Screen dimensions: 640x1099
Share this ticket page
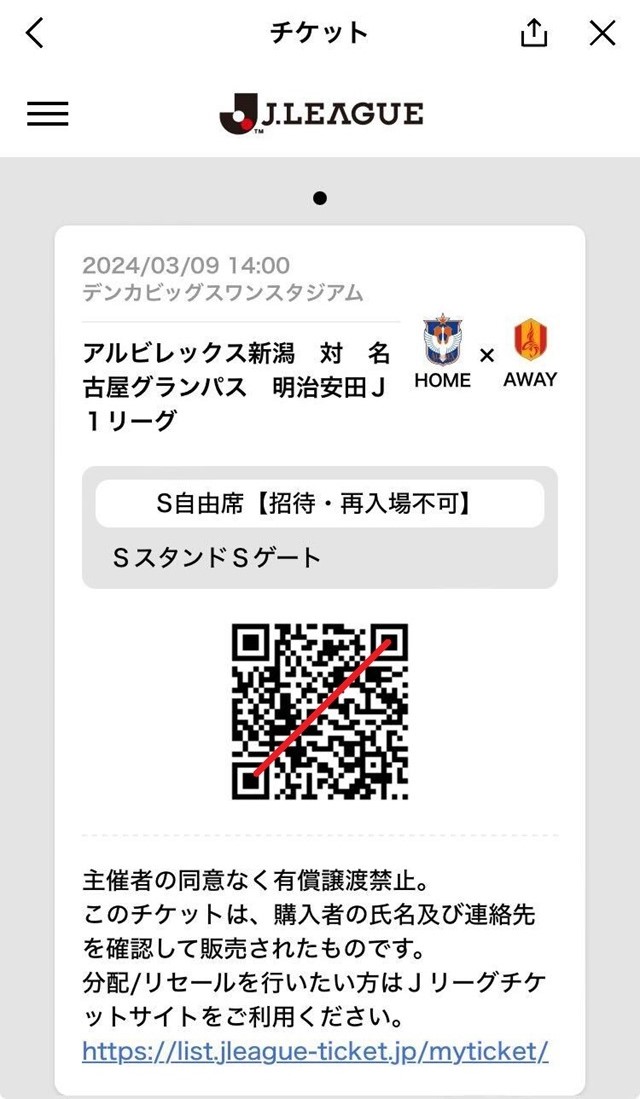pyautogui.click(x=533, y=32)
